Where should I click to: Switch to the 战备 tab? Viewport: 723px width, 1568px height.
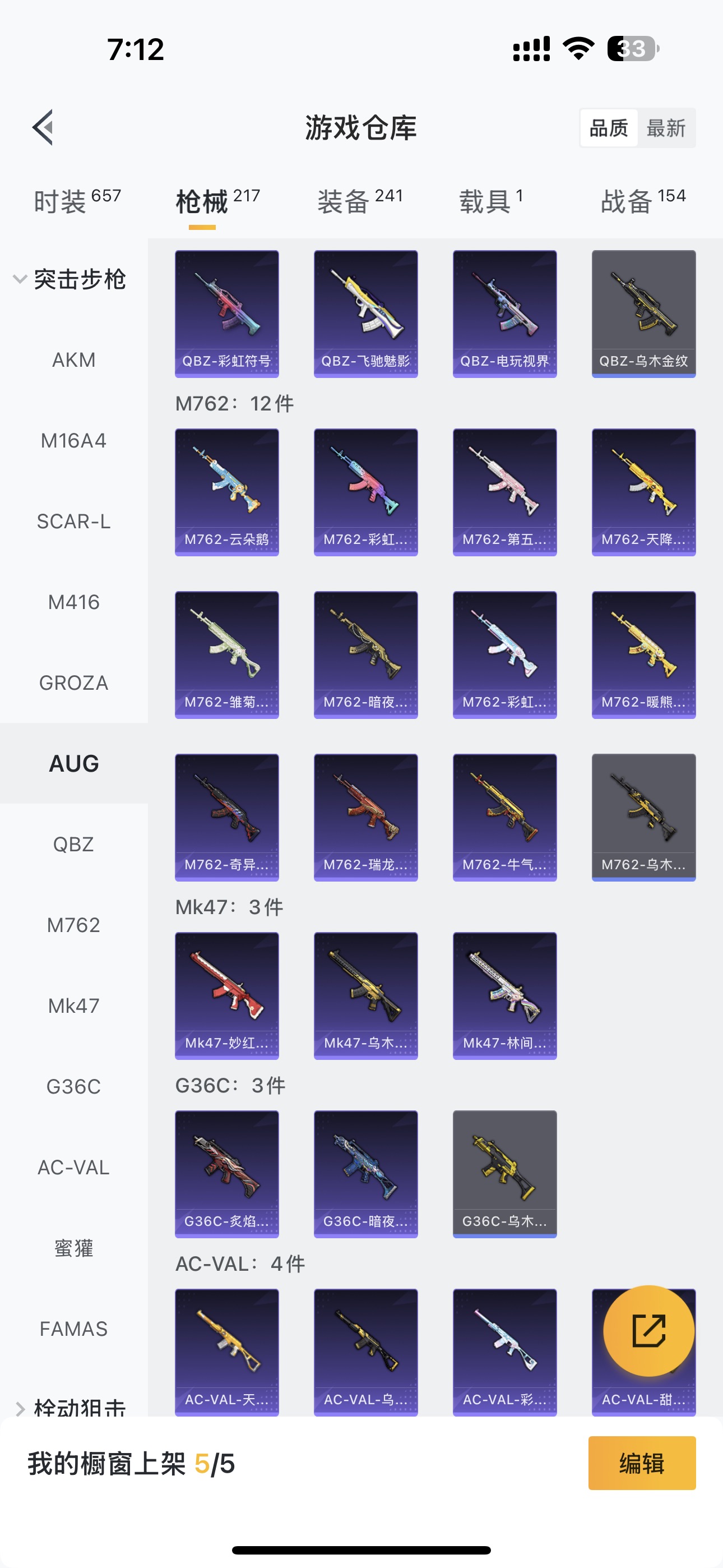[643, 201]
